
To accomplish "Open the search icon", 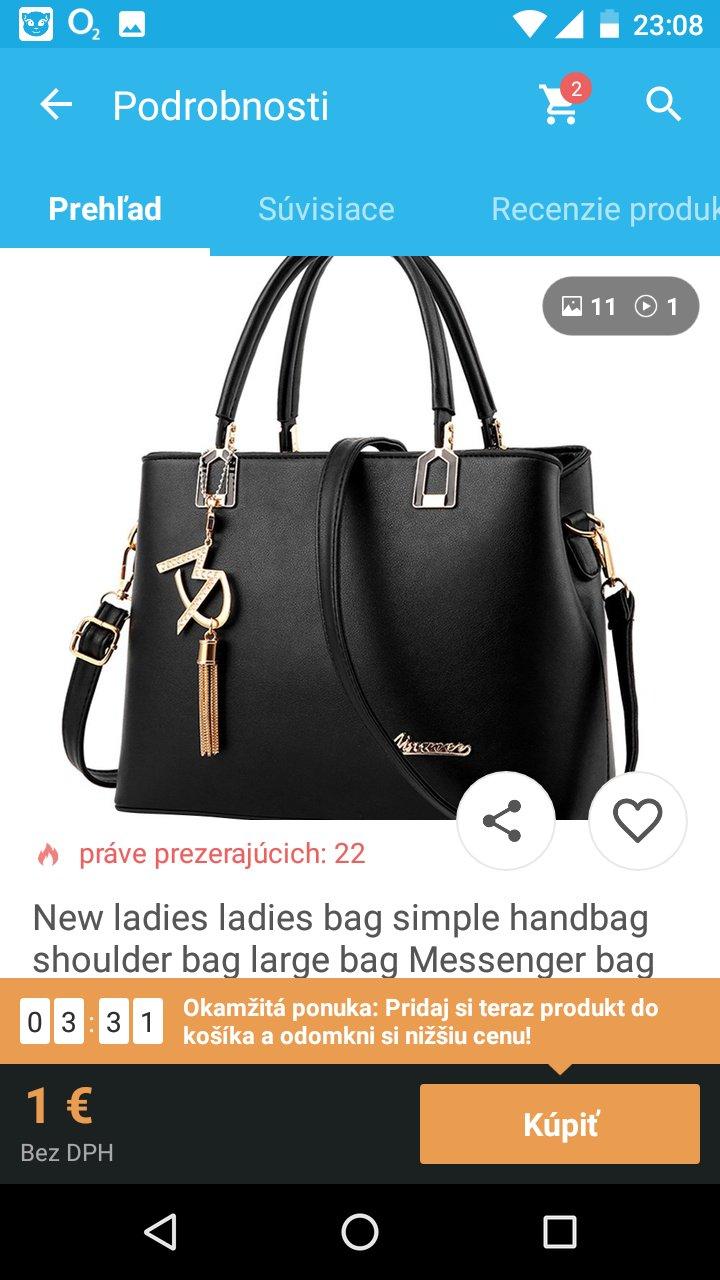I will pyautogui.click(x=663, y=104).
